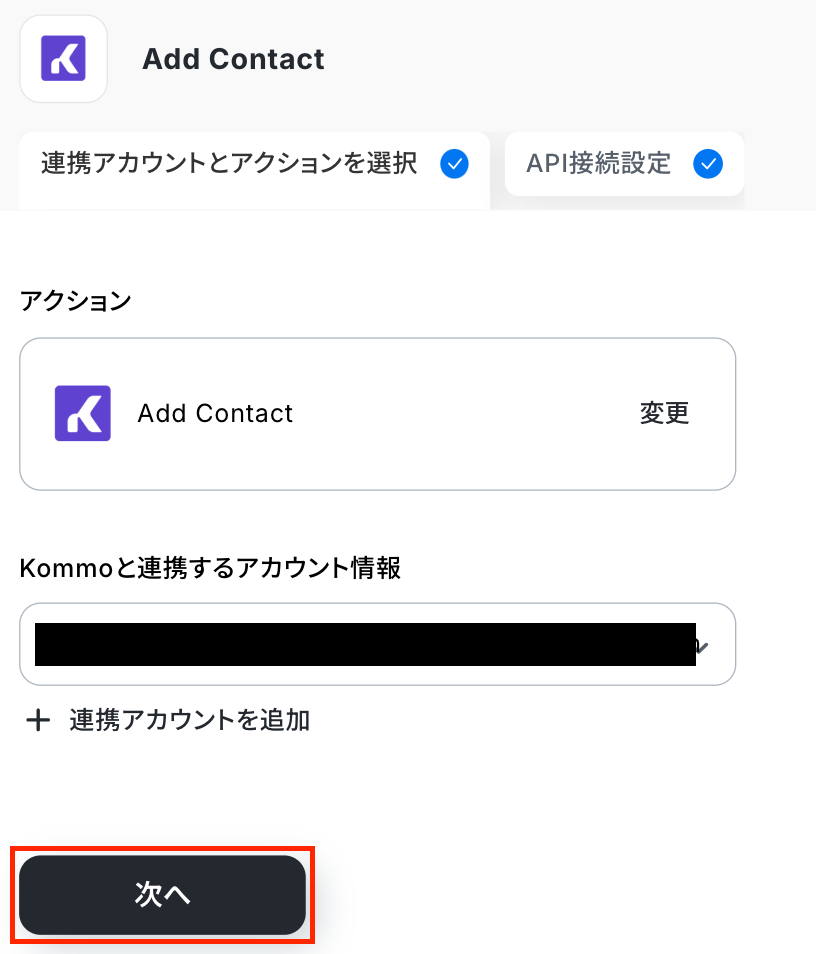The image size is (816, 954).
Task: Continue with the 次へ button
Action: coord(163,895)
